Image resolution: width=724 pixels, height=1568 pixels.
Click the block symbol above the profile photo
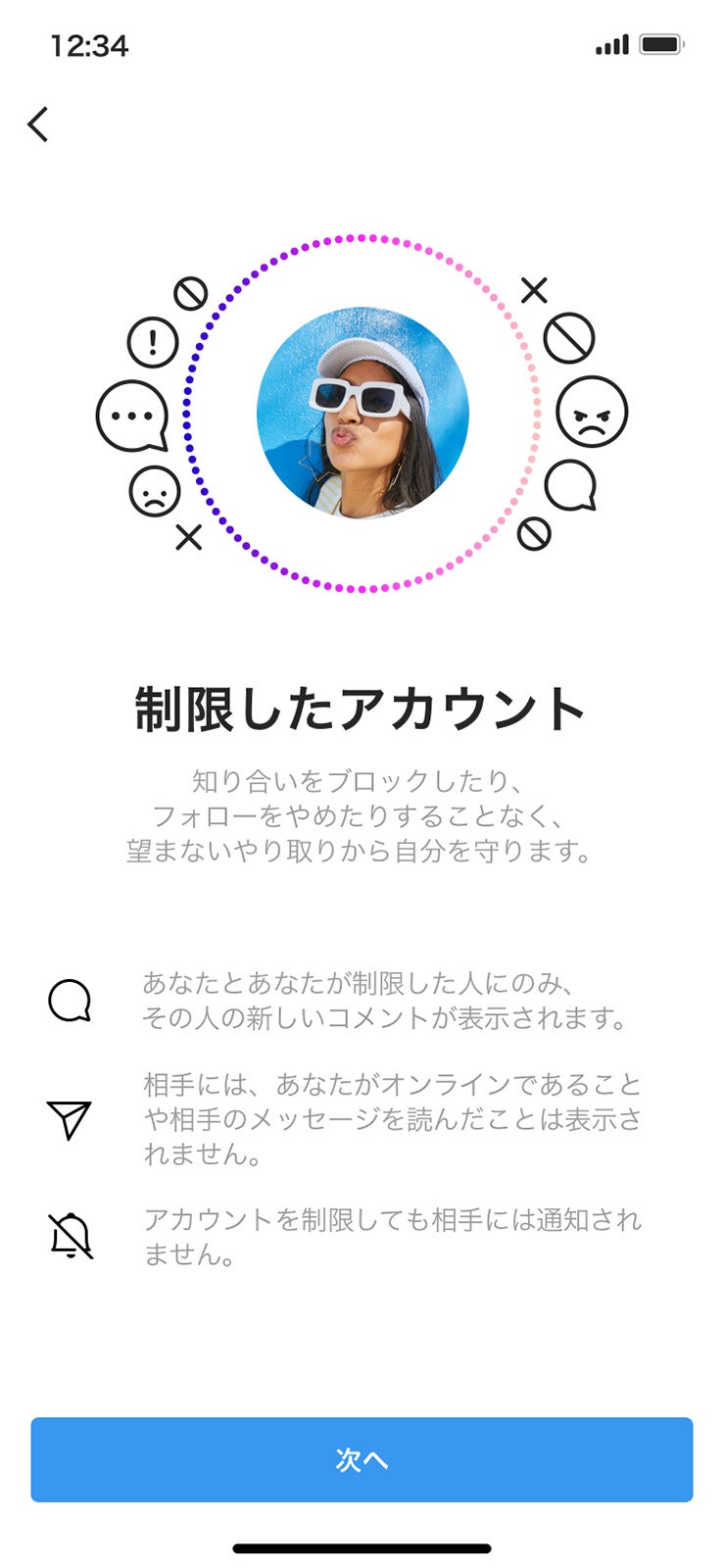pos(189,292)
